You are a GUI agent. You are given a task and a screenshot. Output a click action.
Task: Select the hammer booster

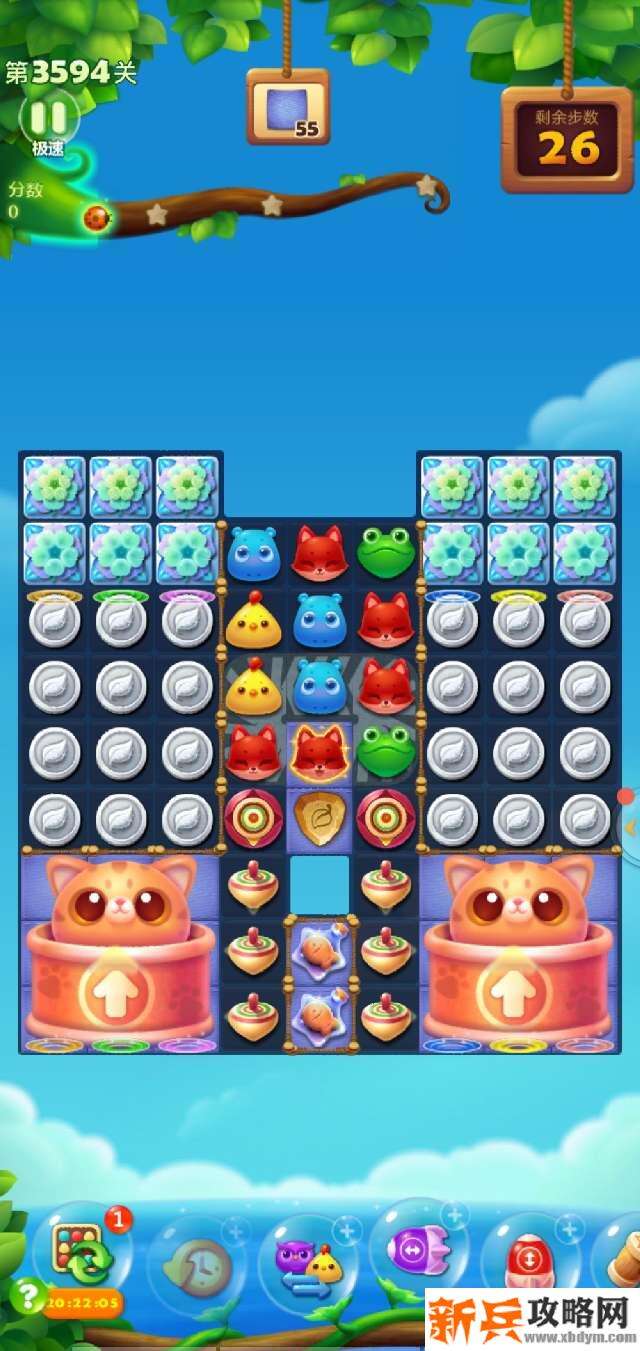pyautogui.click(x=624, y=1260)
